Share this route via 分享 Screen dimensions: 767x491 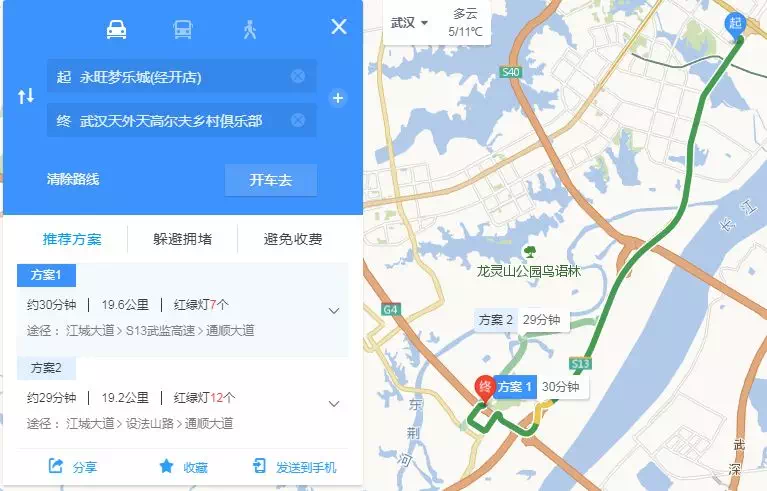73,467
